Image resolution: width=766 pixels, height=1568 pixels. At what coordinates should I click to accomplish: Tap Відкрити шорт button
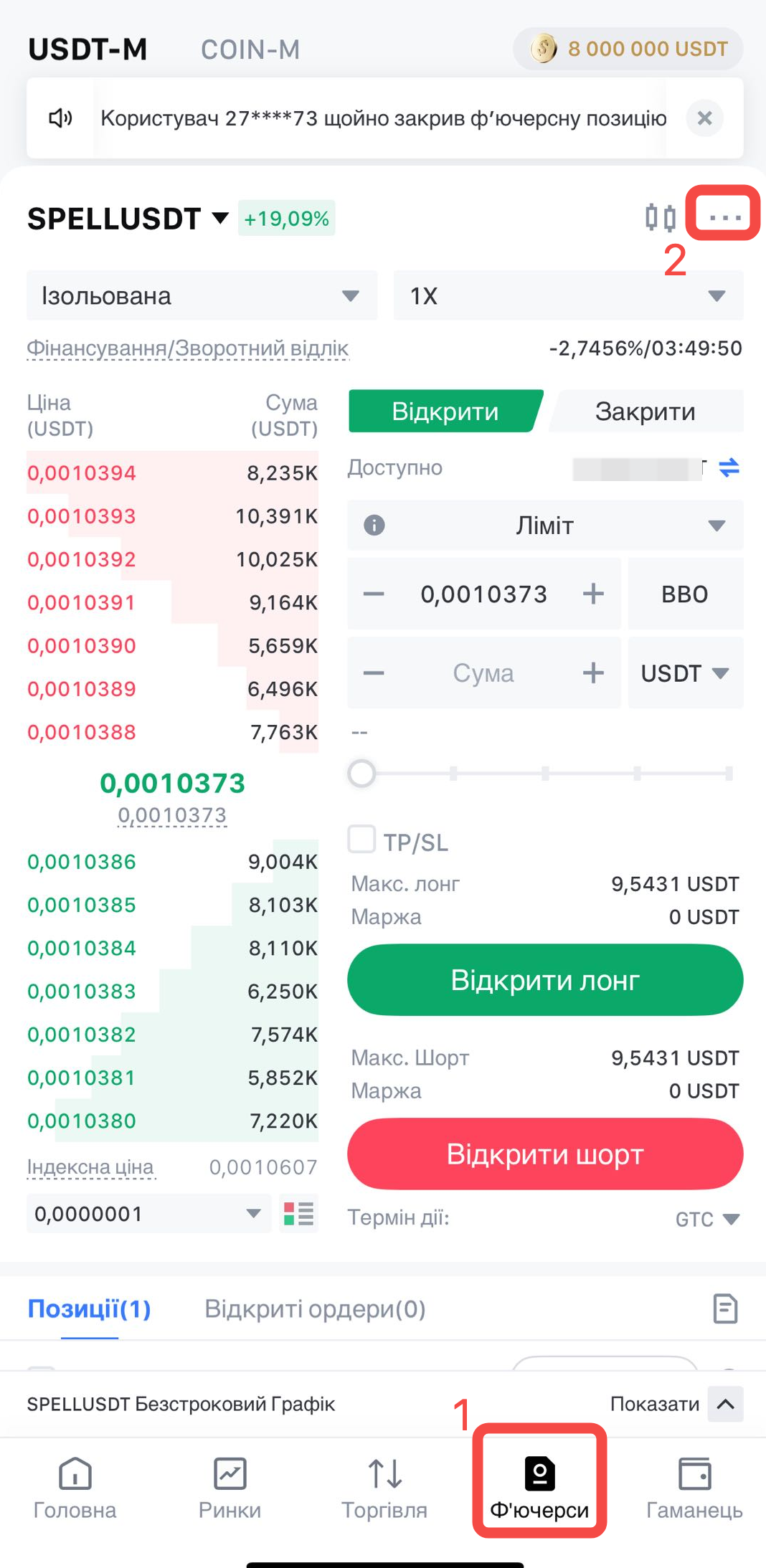545,1154
